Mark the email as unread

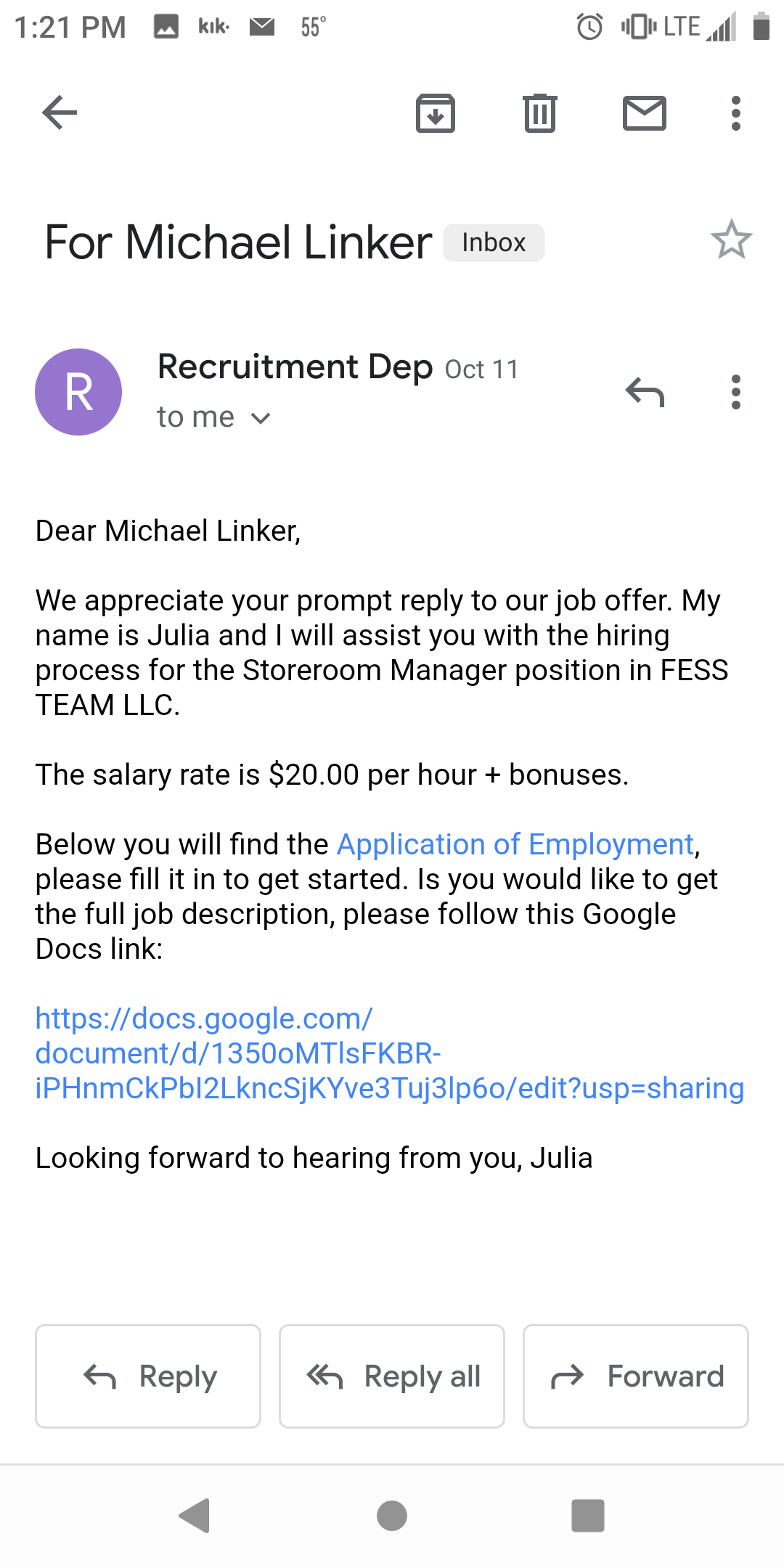(x=645, y=113)
